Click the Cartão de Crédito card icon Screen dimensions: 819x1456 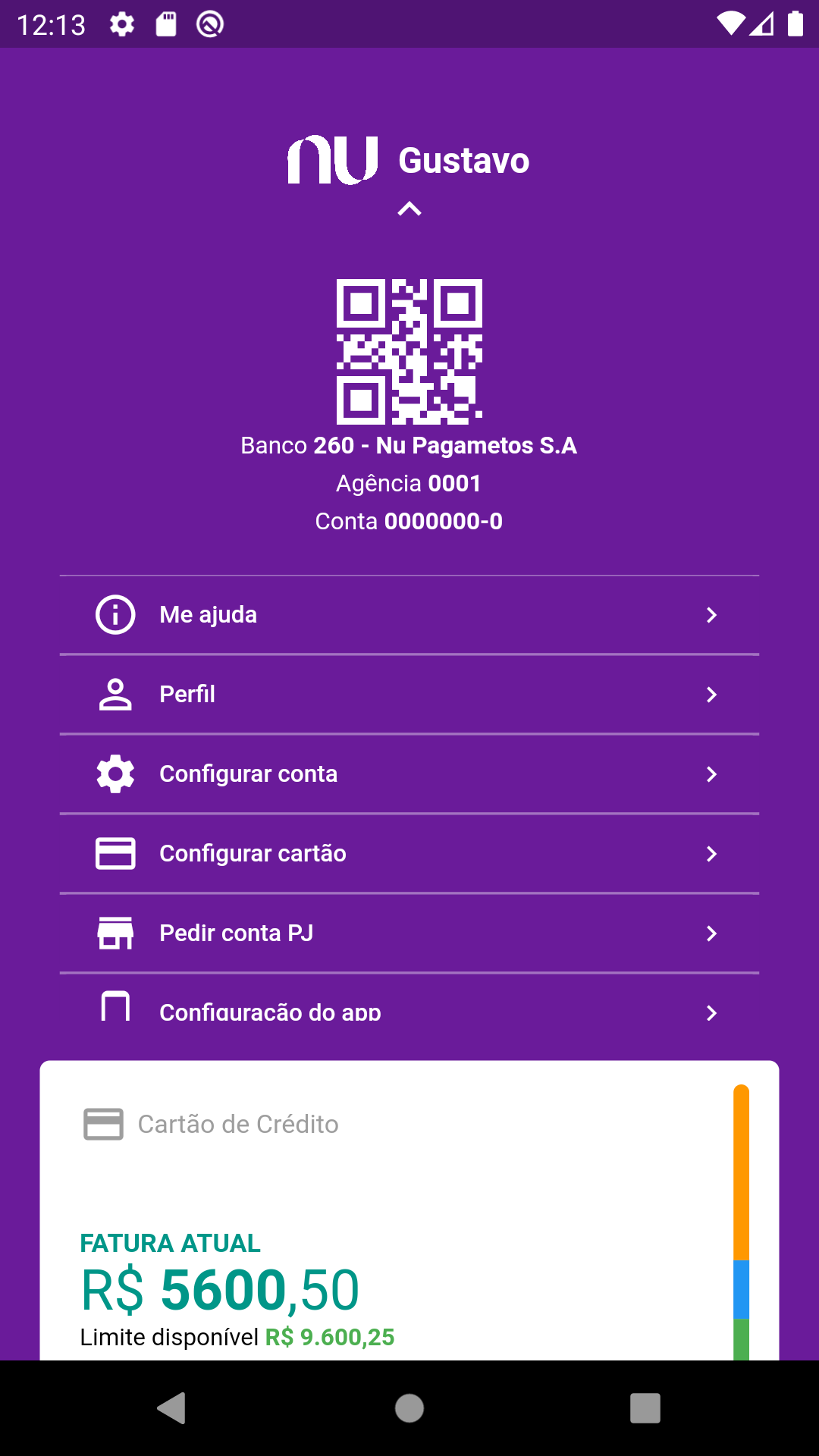pos(104,1125)
